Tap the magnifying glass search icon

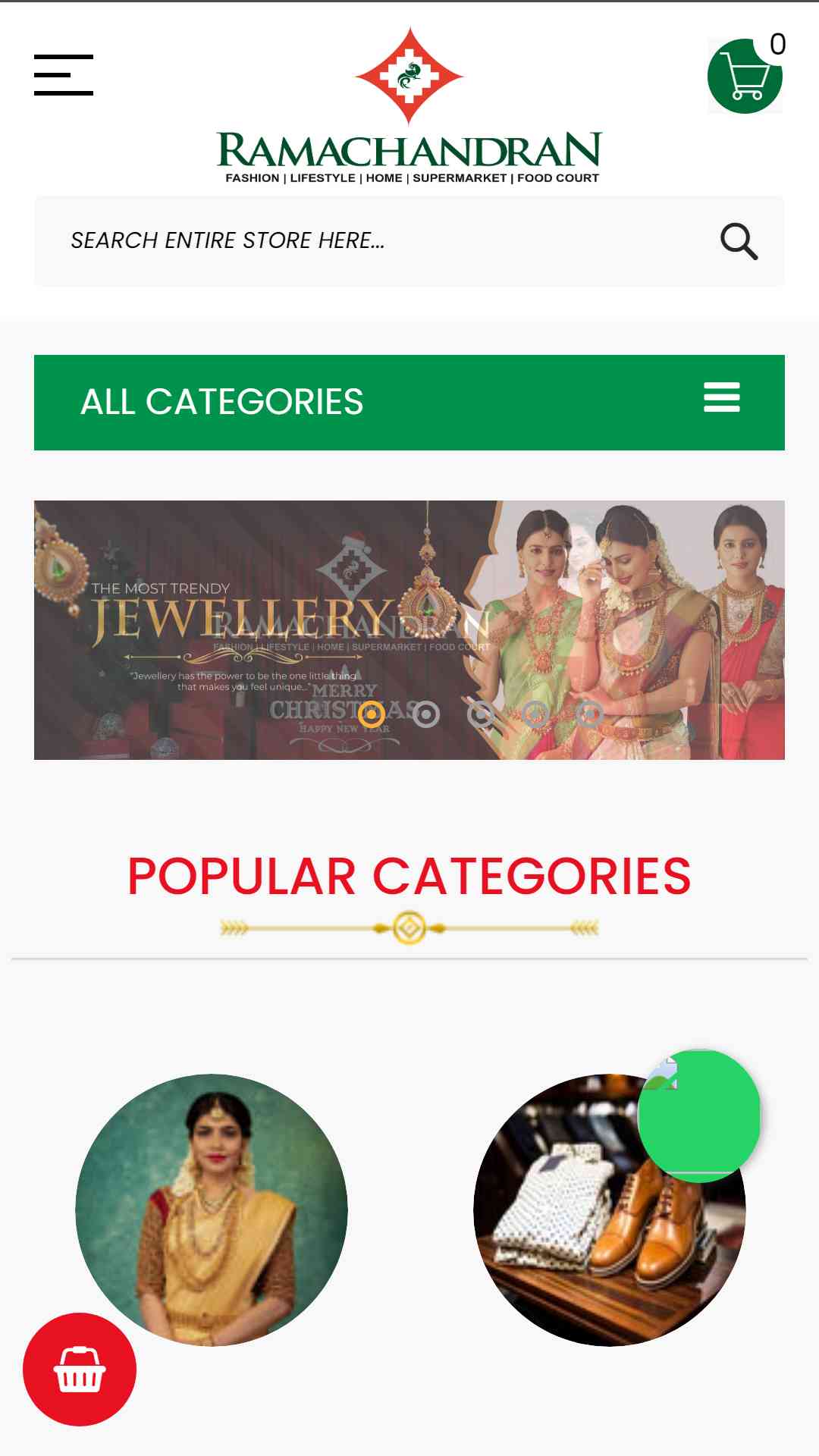point(739,241)
